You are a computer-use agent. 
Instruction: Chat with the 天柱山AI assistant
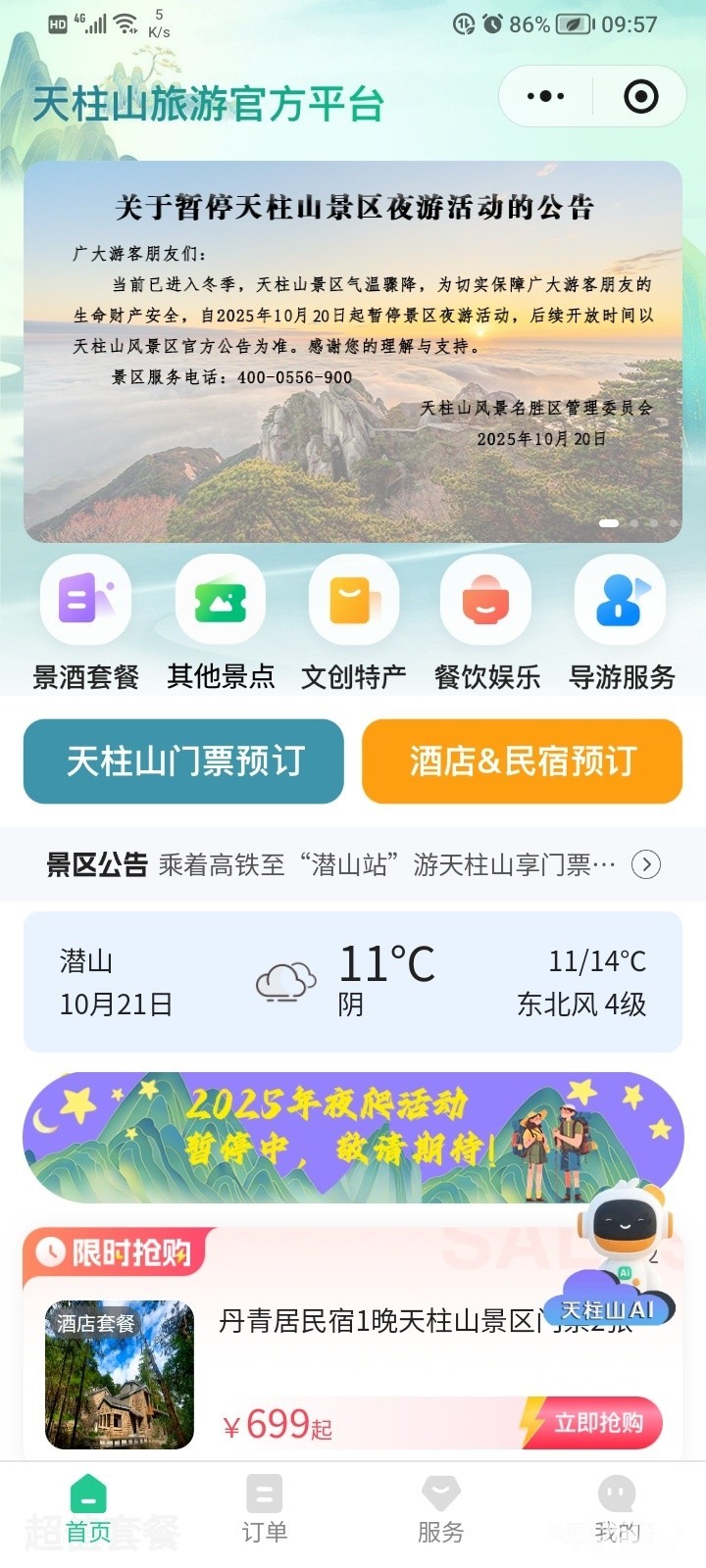click(x=620, y=1264)
